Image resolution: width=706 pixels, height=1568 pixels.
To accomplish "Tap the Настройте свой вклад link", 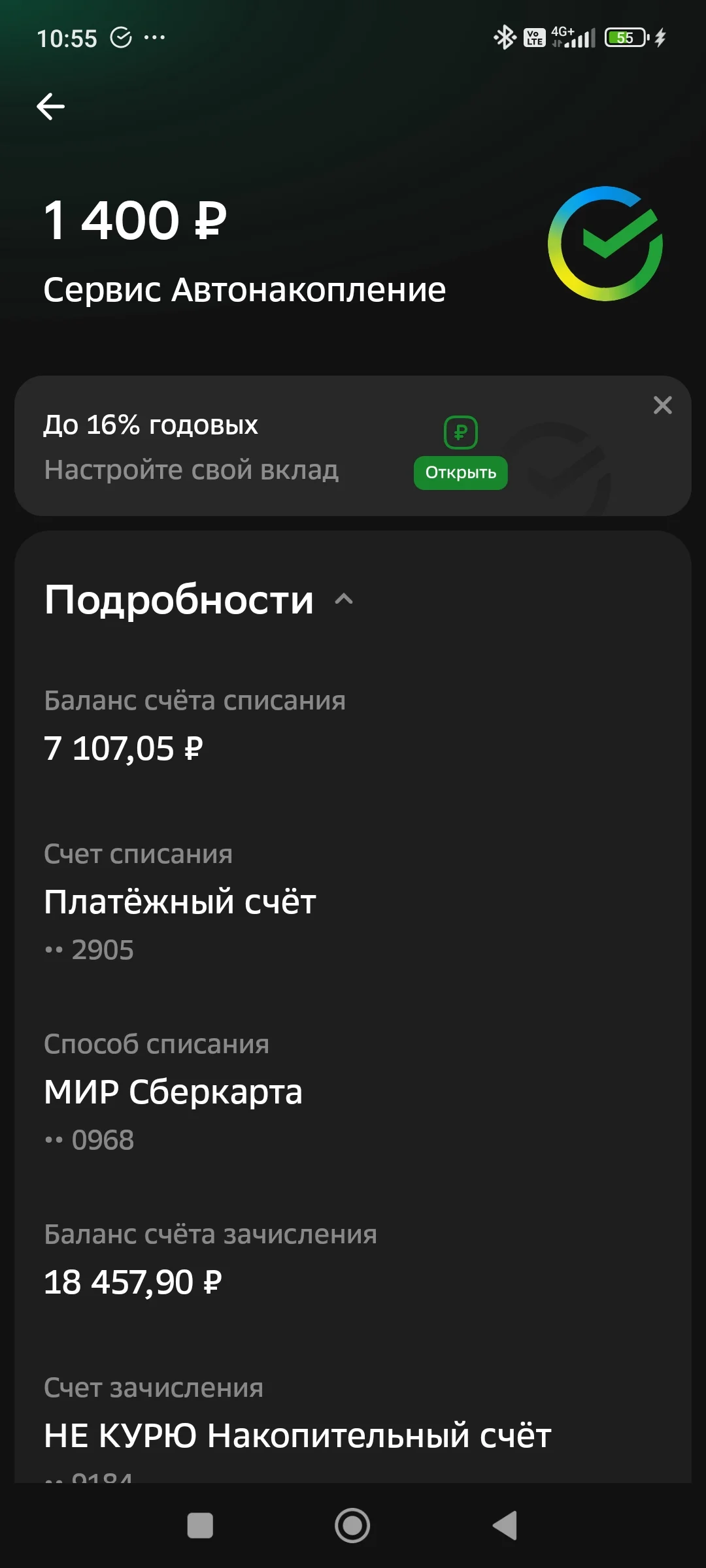I will point(191,469).
